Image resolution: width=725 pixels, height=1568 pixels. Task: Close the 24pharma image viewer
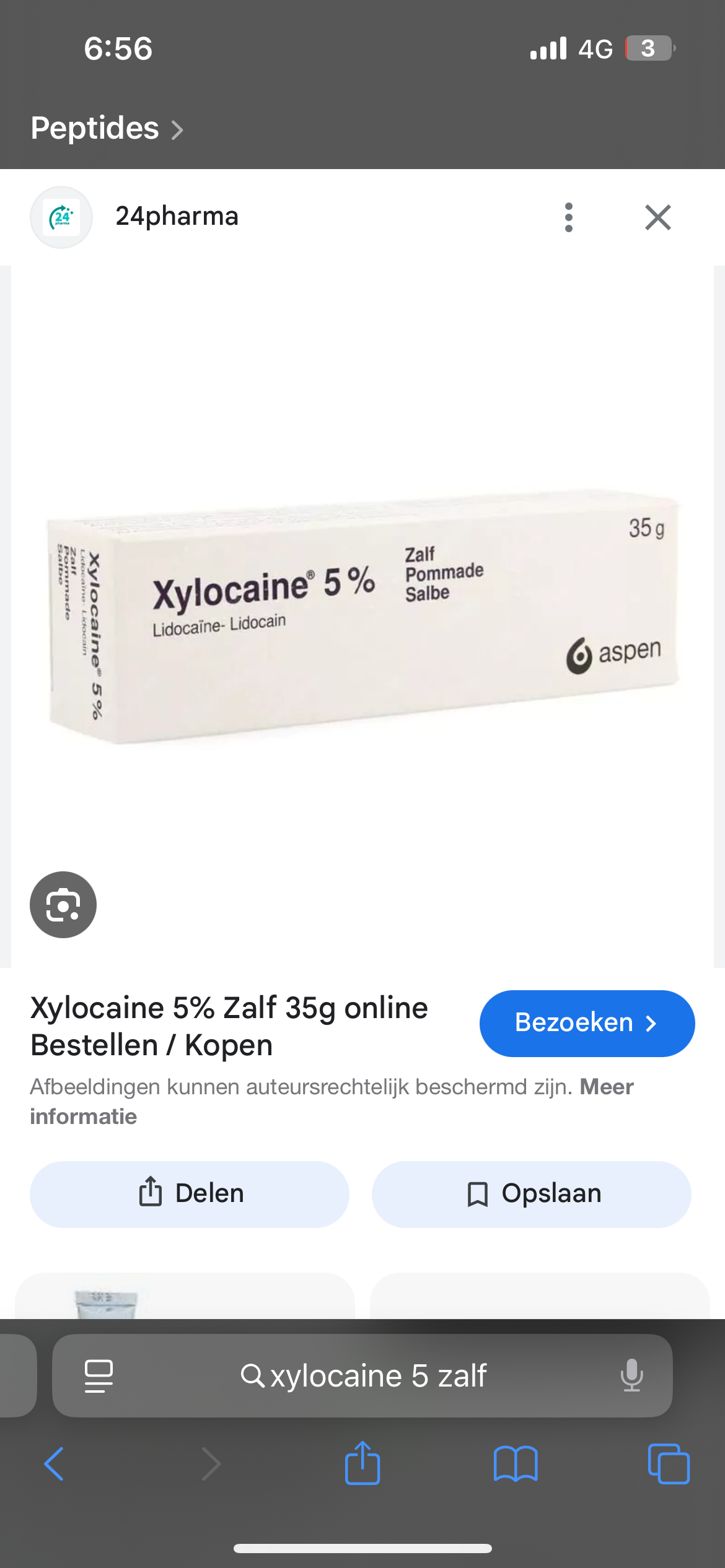click(657, 217)
